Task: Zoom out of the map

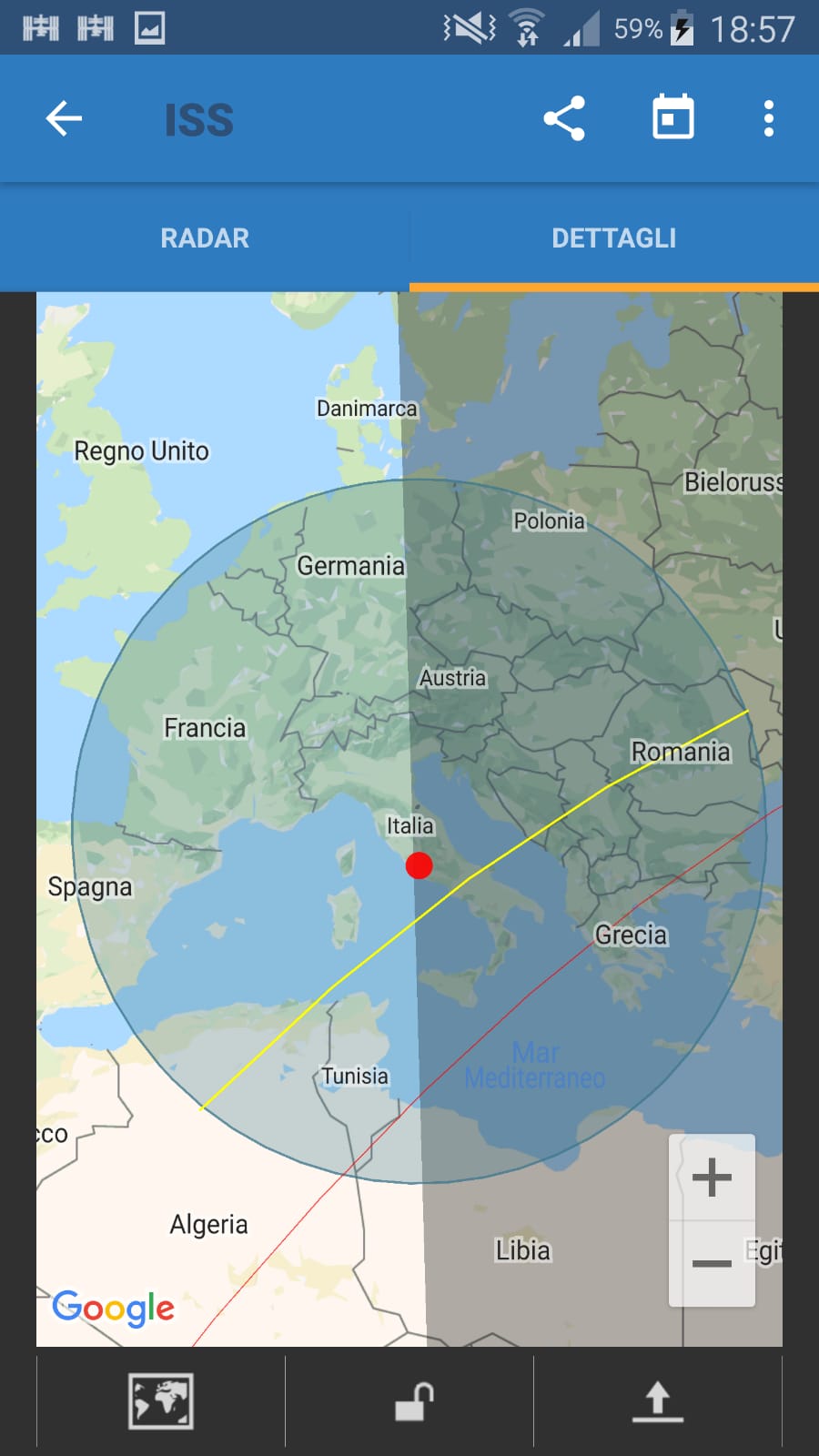Action: [x=712, y=1263]
